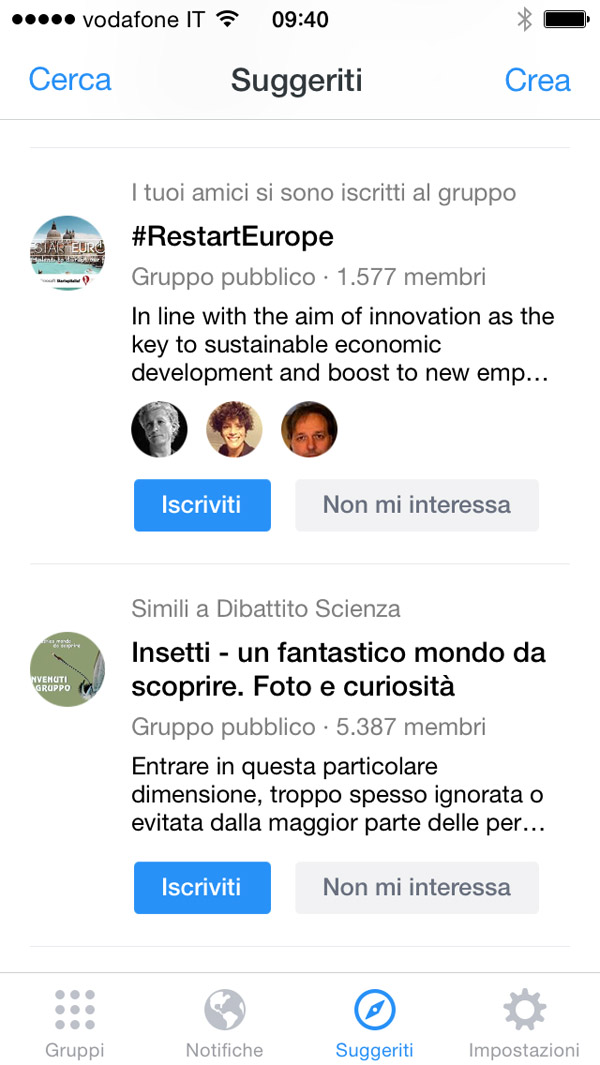Image resolution: width=600 pixels, height=1065 pixels.
Task: Tap Cerca in the top bar
Action: [70, 80]
